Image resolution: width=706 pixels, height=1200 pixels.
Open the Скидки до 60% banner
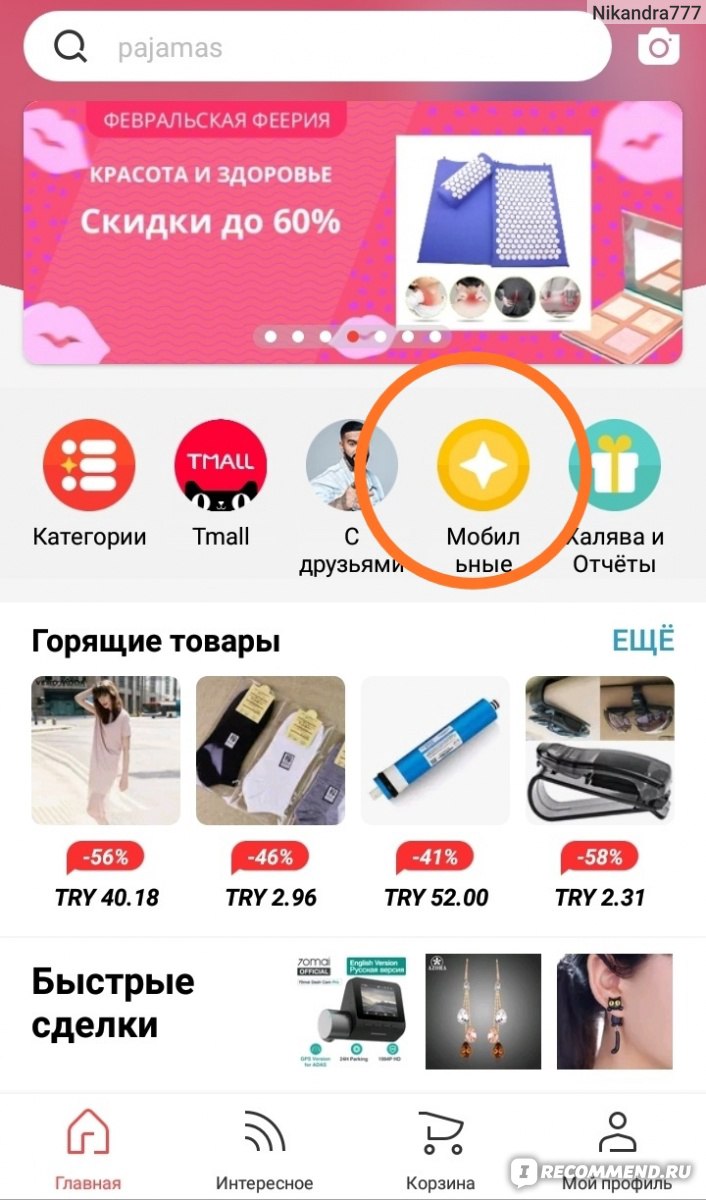point(353,233)
